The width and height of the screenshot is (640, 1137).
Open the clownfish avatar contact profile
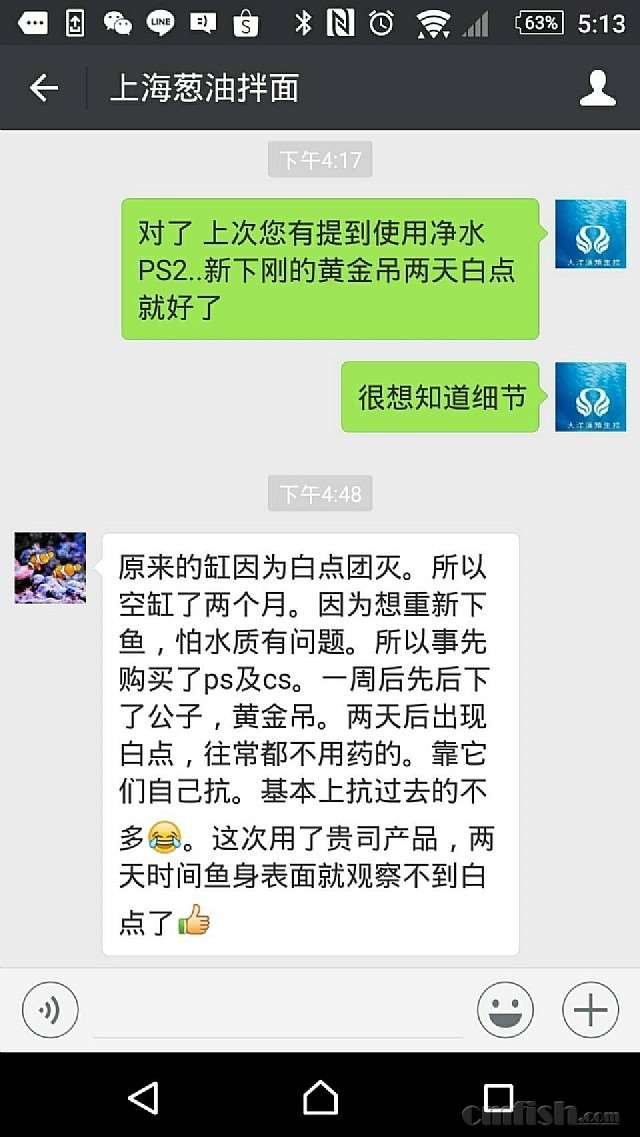coord(50,568)
